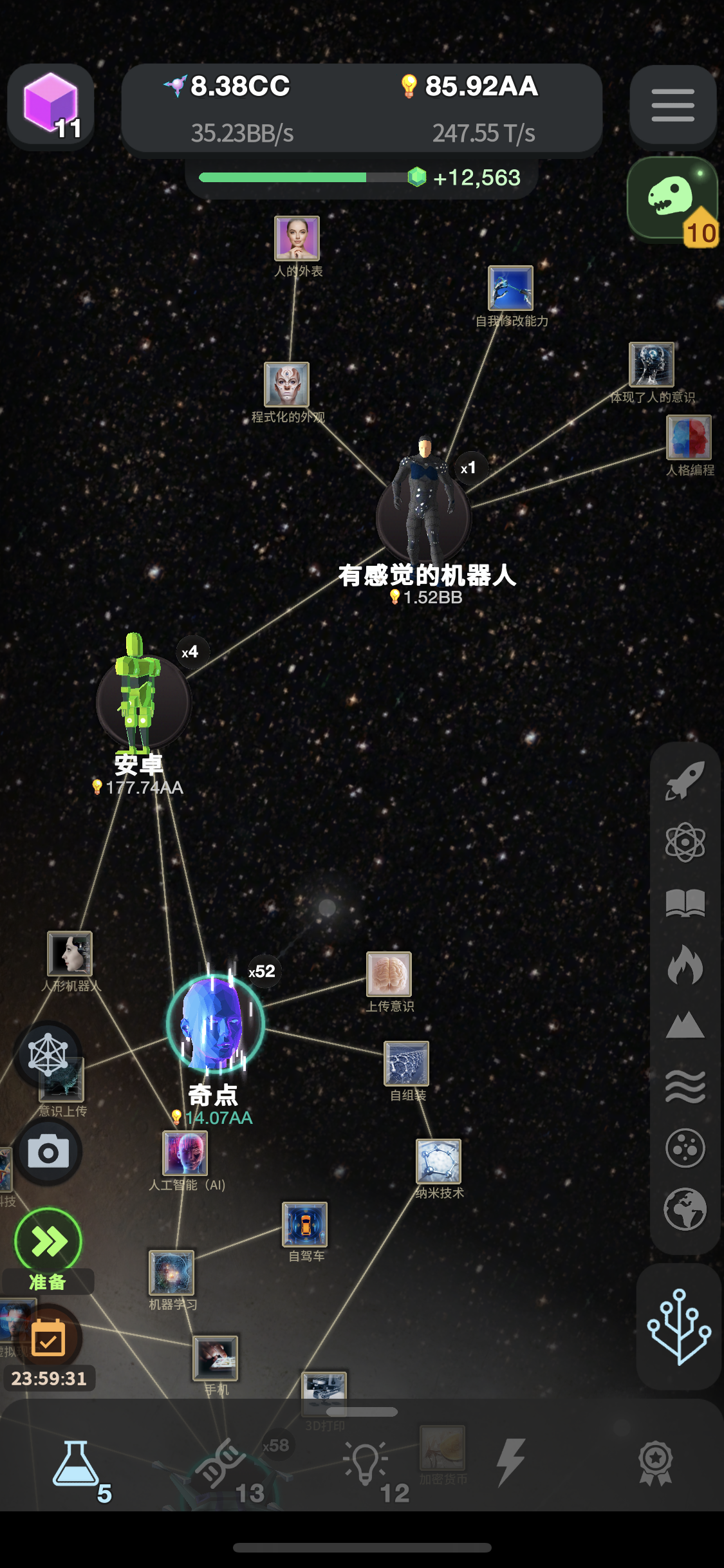This screenshot has height=1568, width=724.
Task: Open the 纳米技术 upgrade
Action: click(x=438, y=1161)
